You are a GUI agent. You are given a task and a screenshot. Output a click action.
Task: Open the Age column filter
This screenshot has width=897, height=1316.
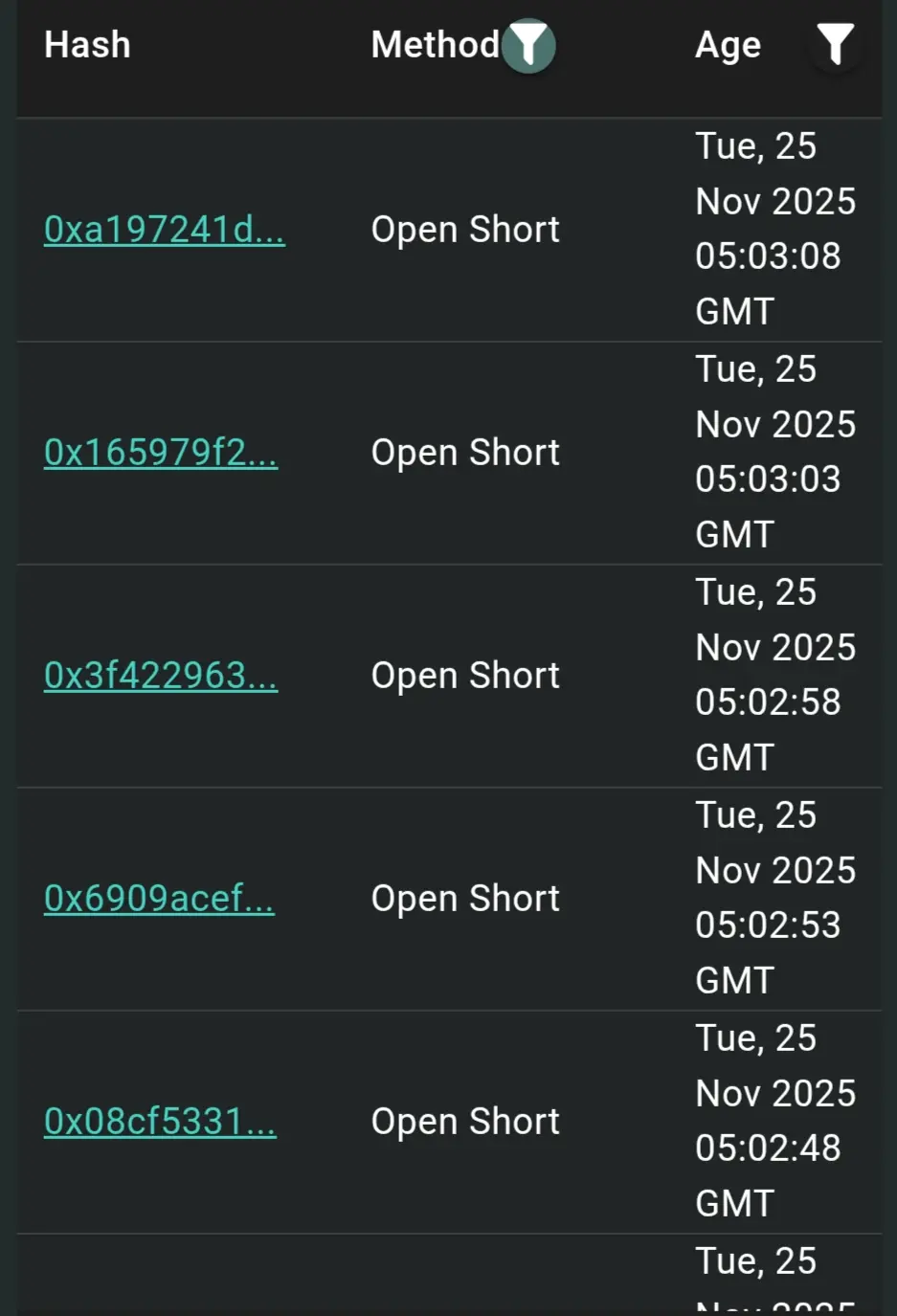(x=835, y=45)
